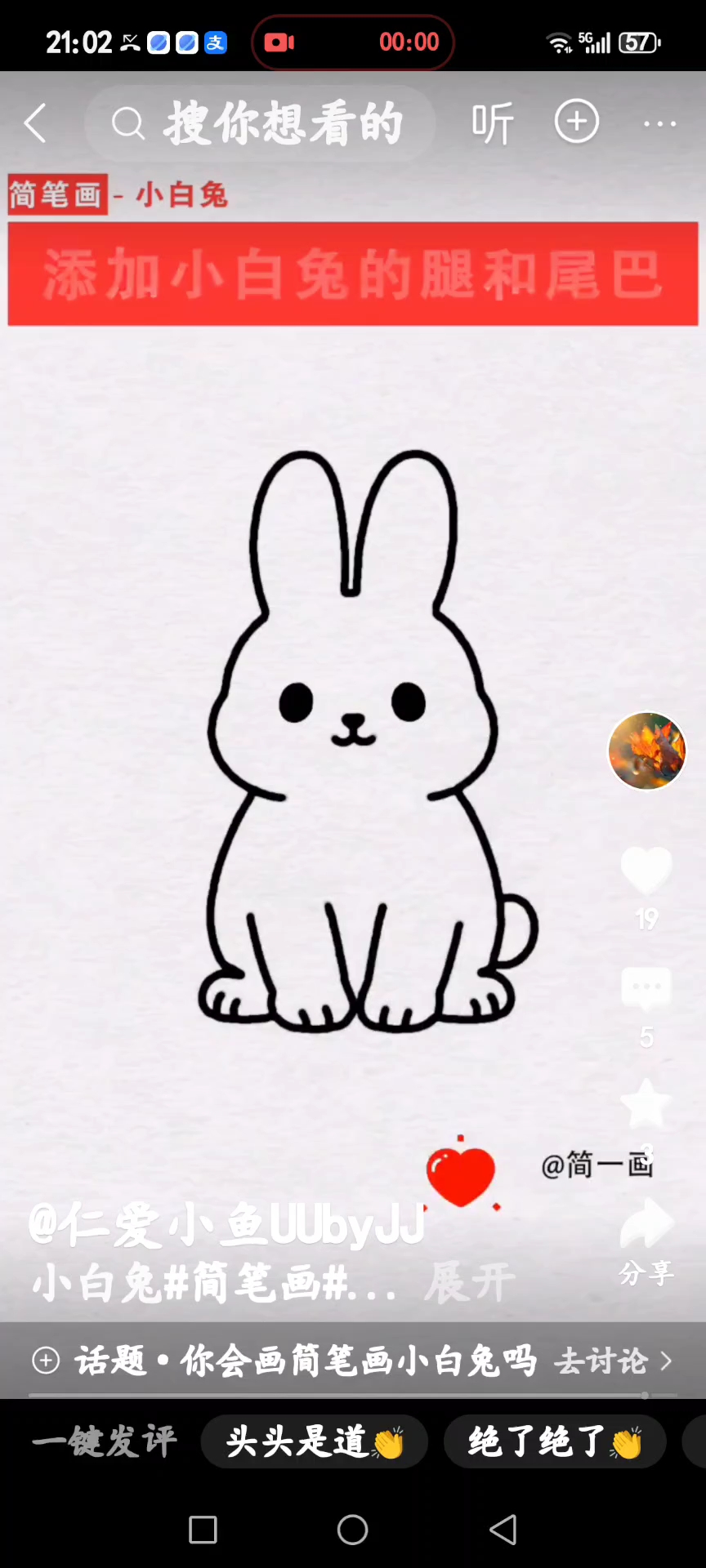Open the 一键发评 comment field

coord(105,1442)
